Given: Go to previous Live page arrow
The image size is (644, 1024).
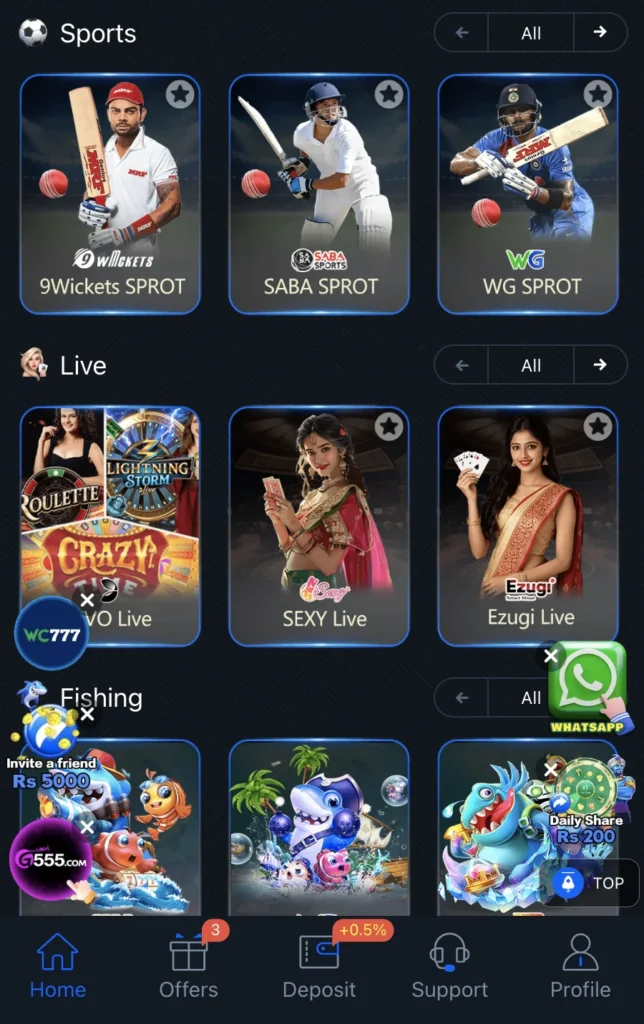Looking at the screenshot, I should pos(462,365).
